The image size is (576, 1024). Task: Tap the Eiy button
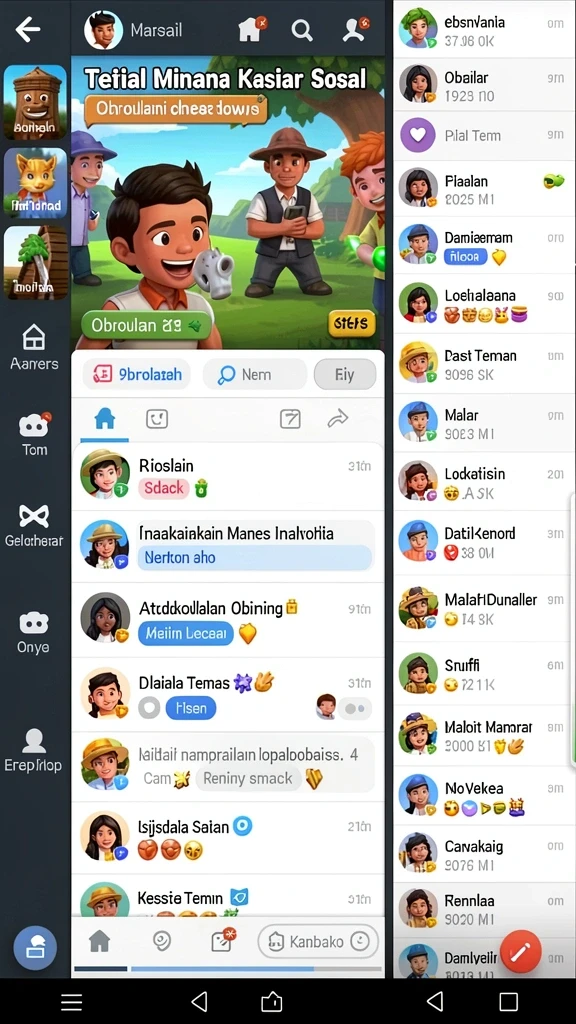click(x=345, y=375)
